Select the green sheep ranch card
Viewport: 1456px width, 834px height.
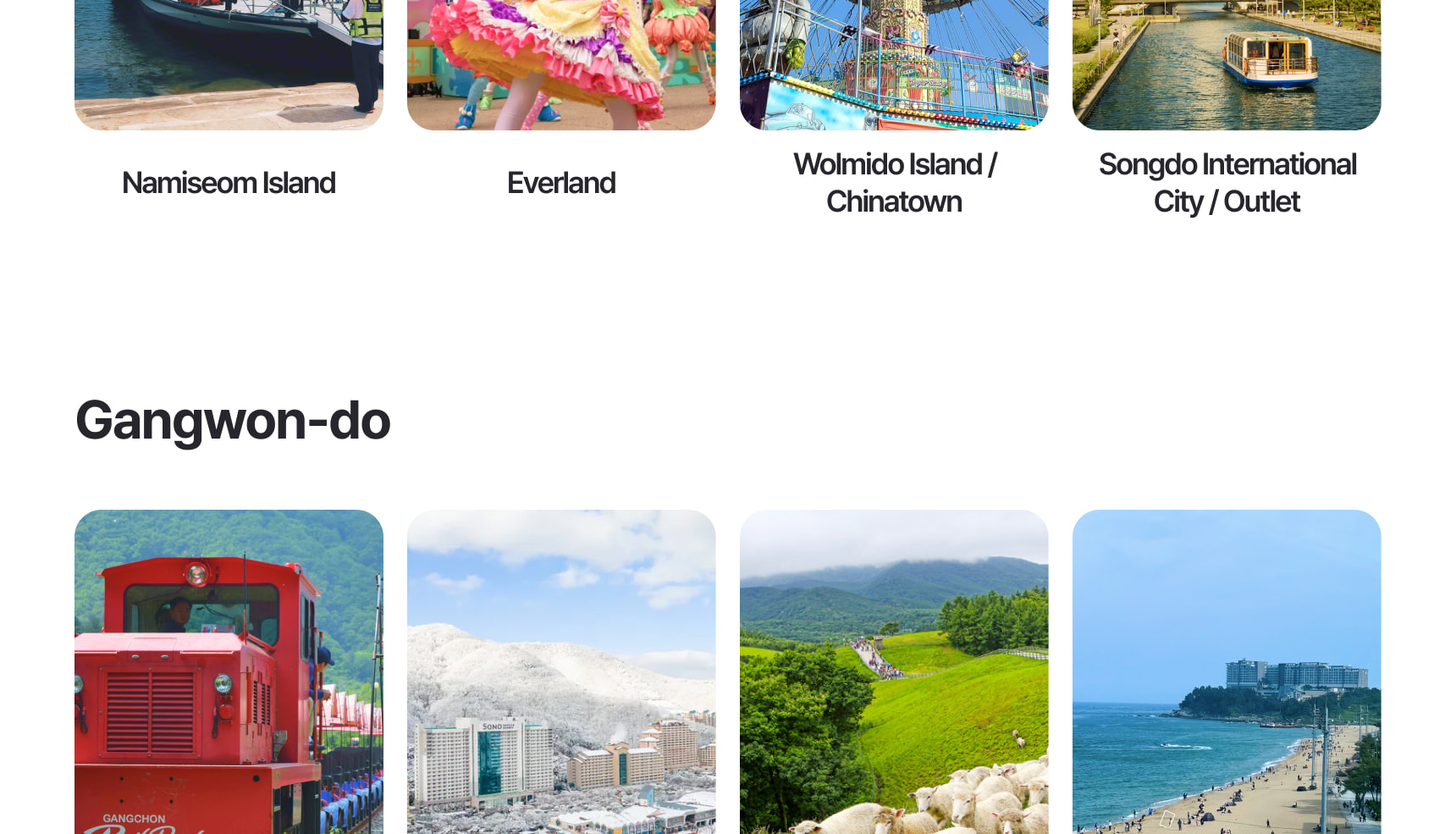[x=894, y=673]
